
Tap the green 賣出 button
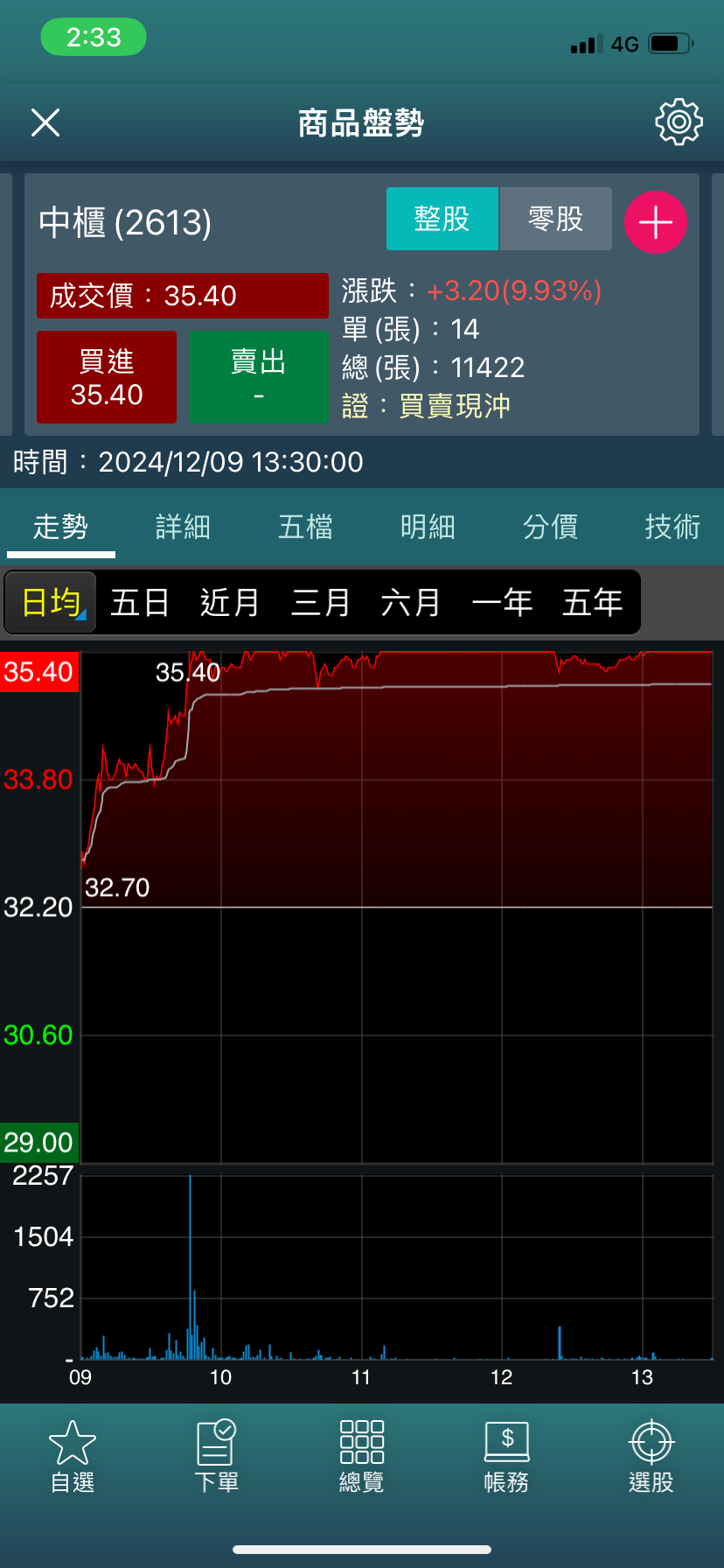[x=259, y=377]
